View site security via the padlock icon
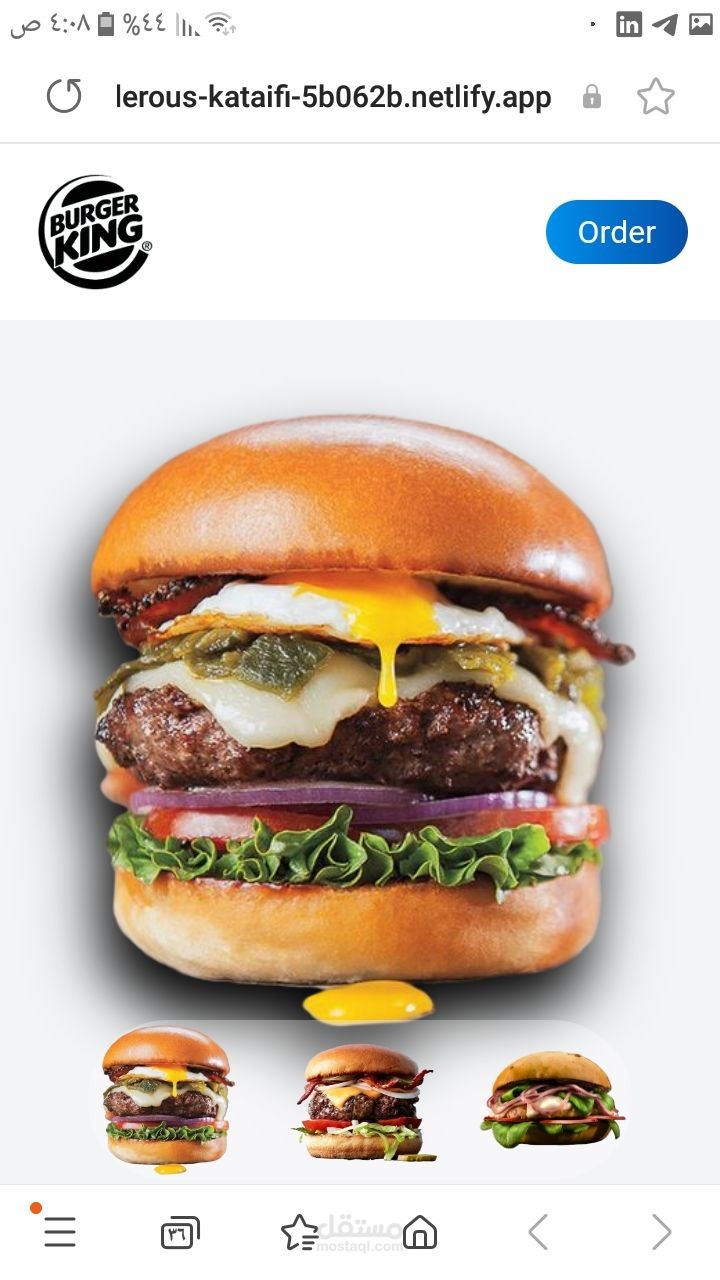 point(592,97)
